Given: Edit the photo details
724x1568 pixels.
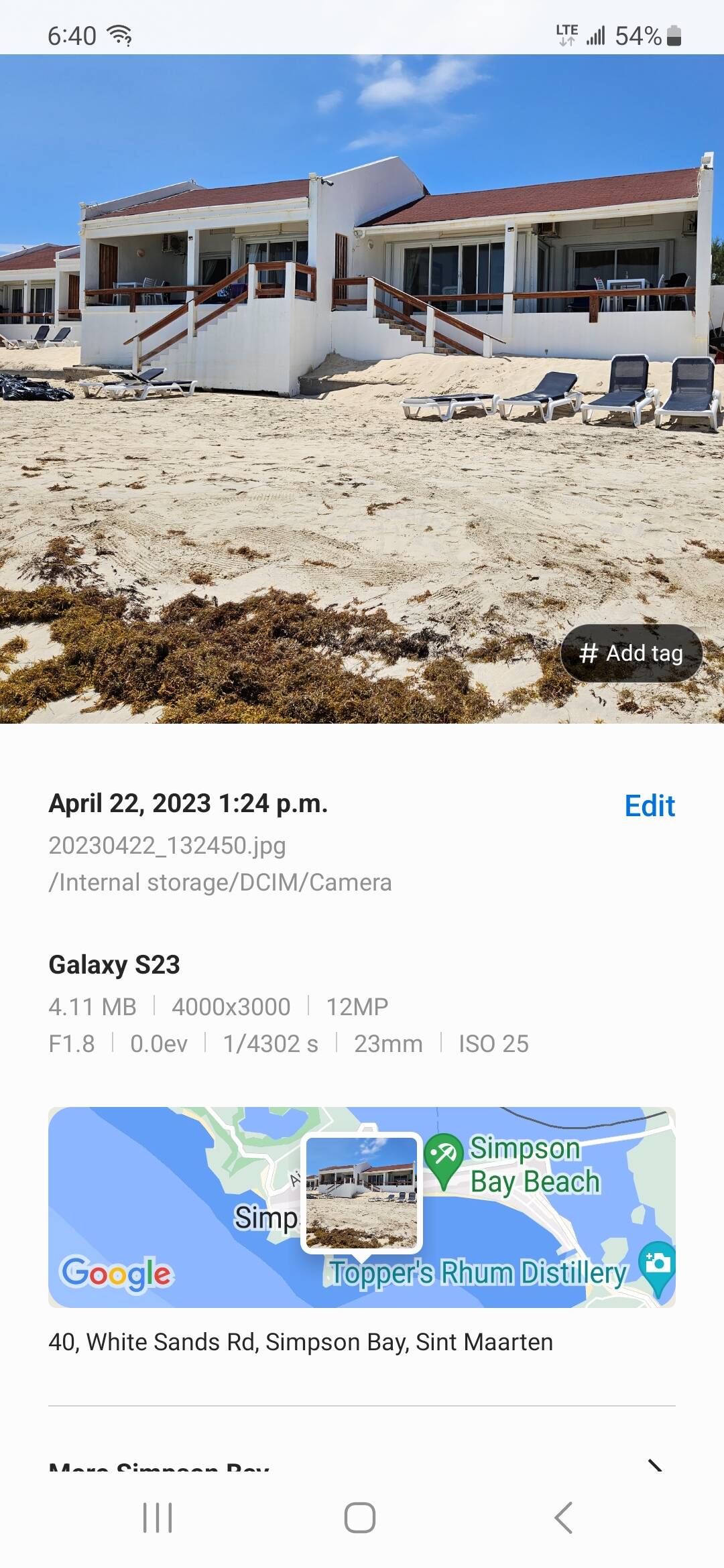Looking at the screenshot, I should click(x=649, y=805).
